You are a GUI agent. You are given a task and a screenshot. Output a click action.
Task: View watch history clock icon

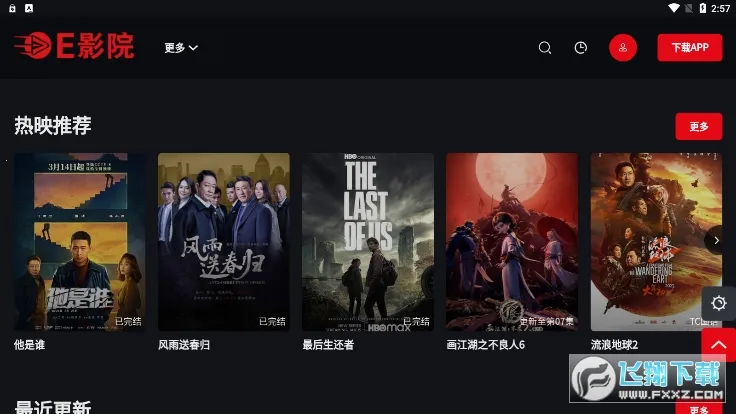click(x=581, y=48)
